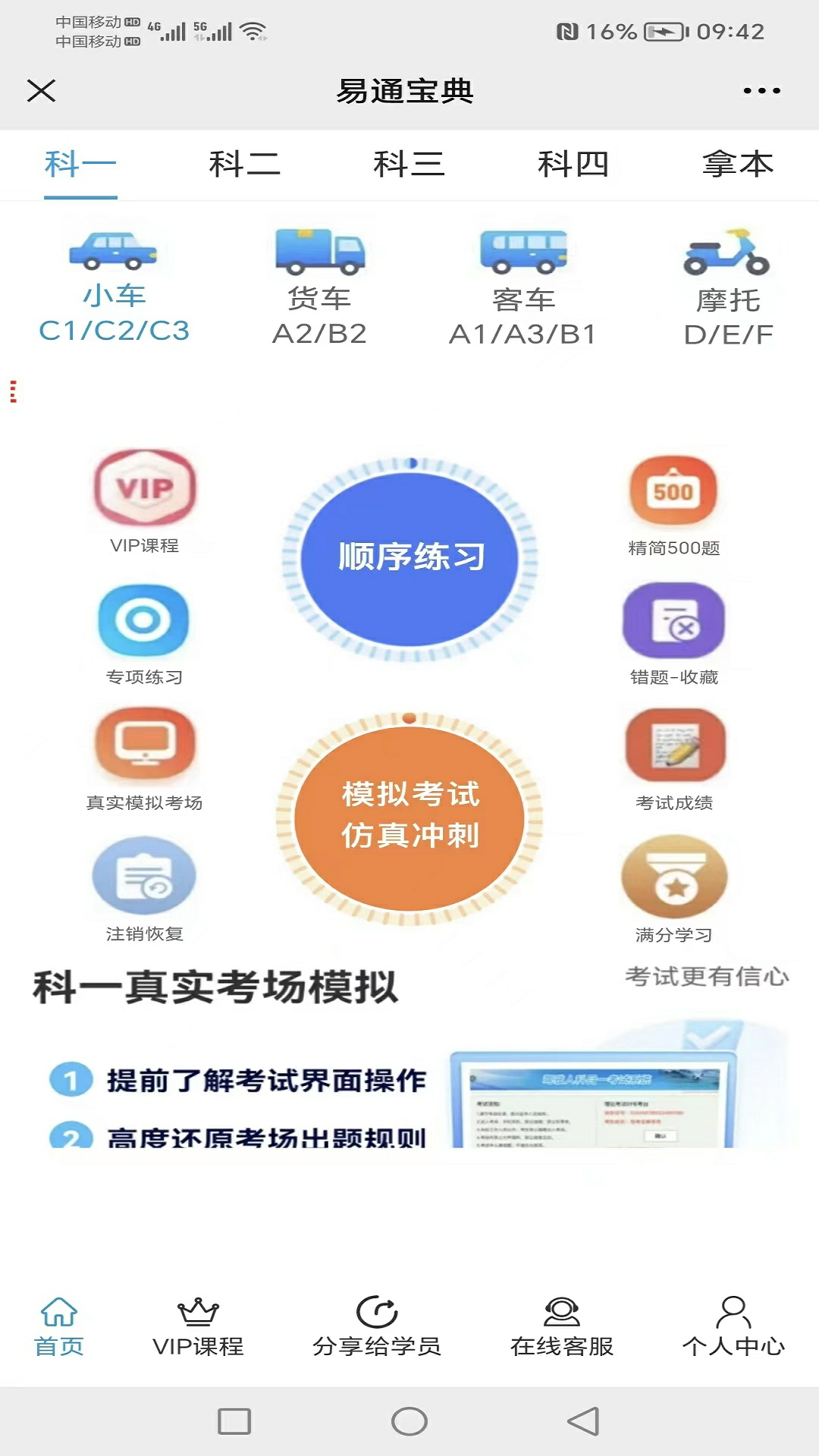Enter 真实模拟考场
819x1456 pixels.
pyautogui.click(x=144, y=758)
